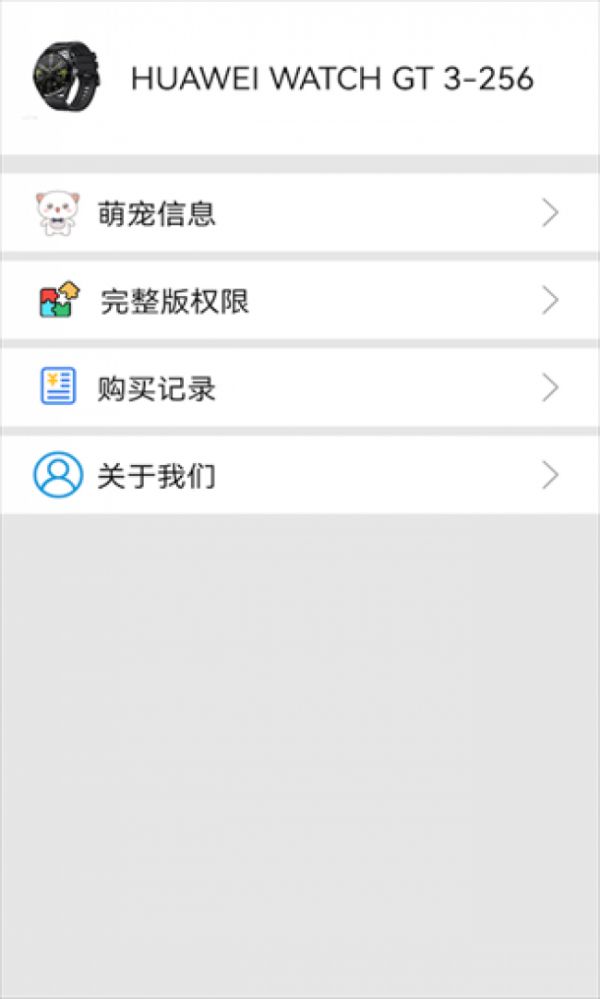
Task: Open the 萌宠信息 row
Action: coord(300,213)
